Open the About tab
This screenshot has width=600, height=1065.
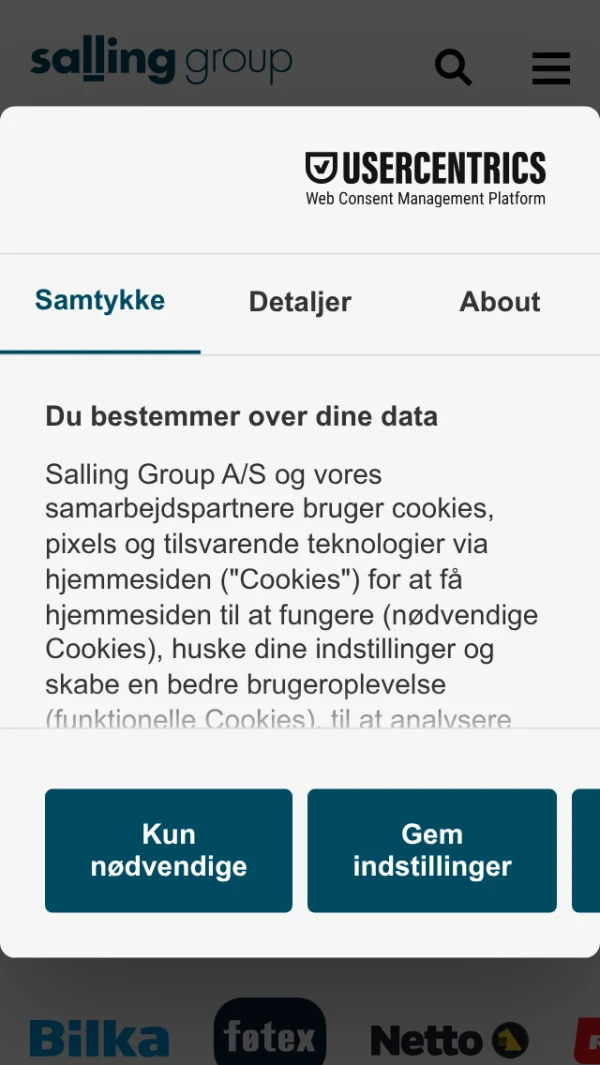click(x=499, y=302)
